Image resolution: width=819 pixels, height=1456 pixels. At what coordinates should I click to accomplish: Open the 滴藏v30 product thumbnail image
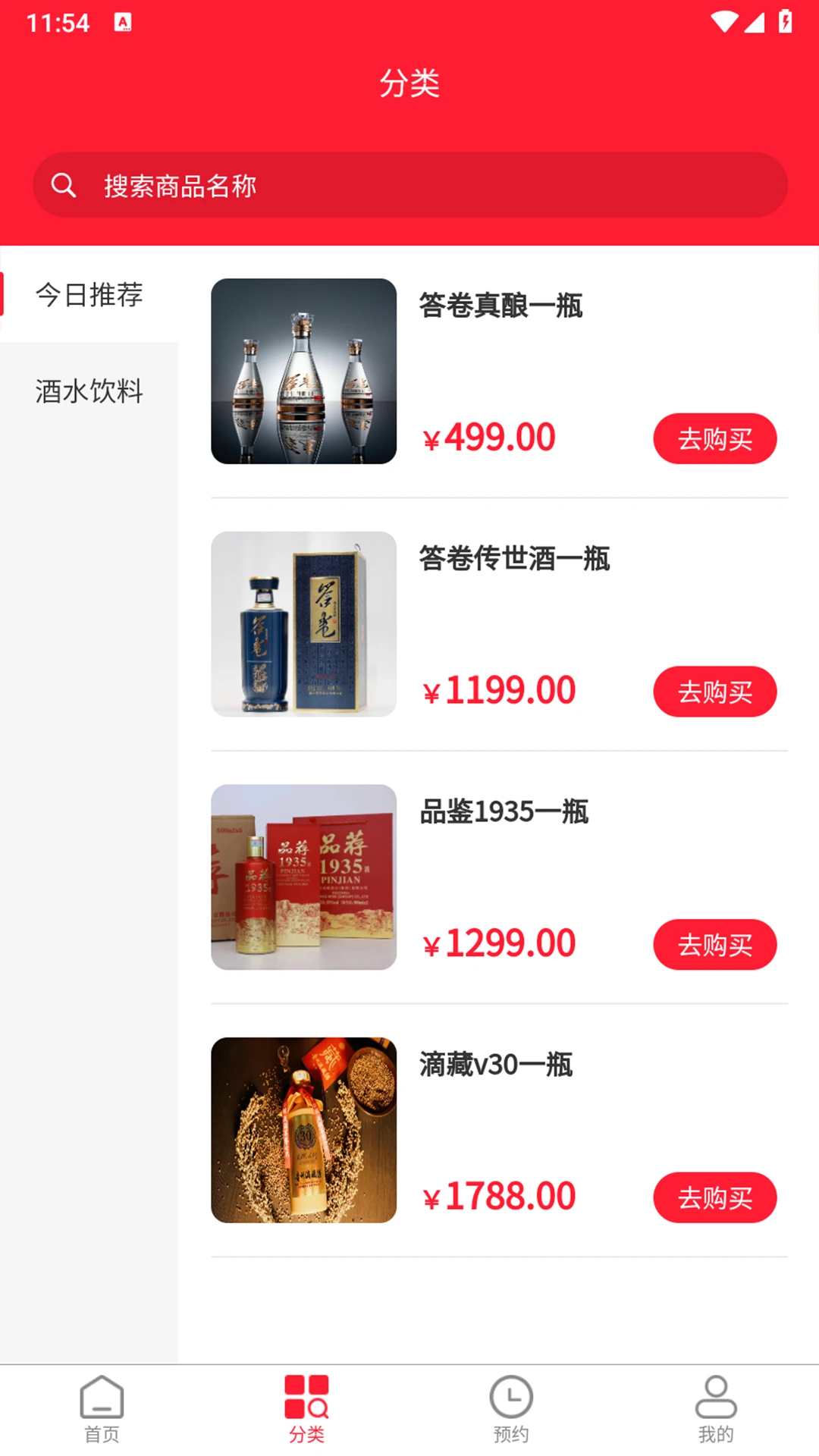[303, 1130]
